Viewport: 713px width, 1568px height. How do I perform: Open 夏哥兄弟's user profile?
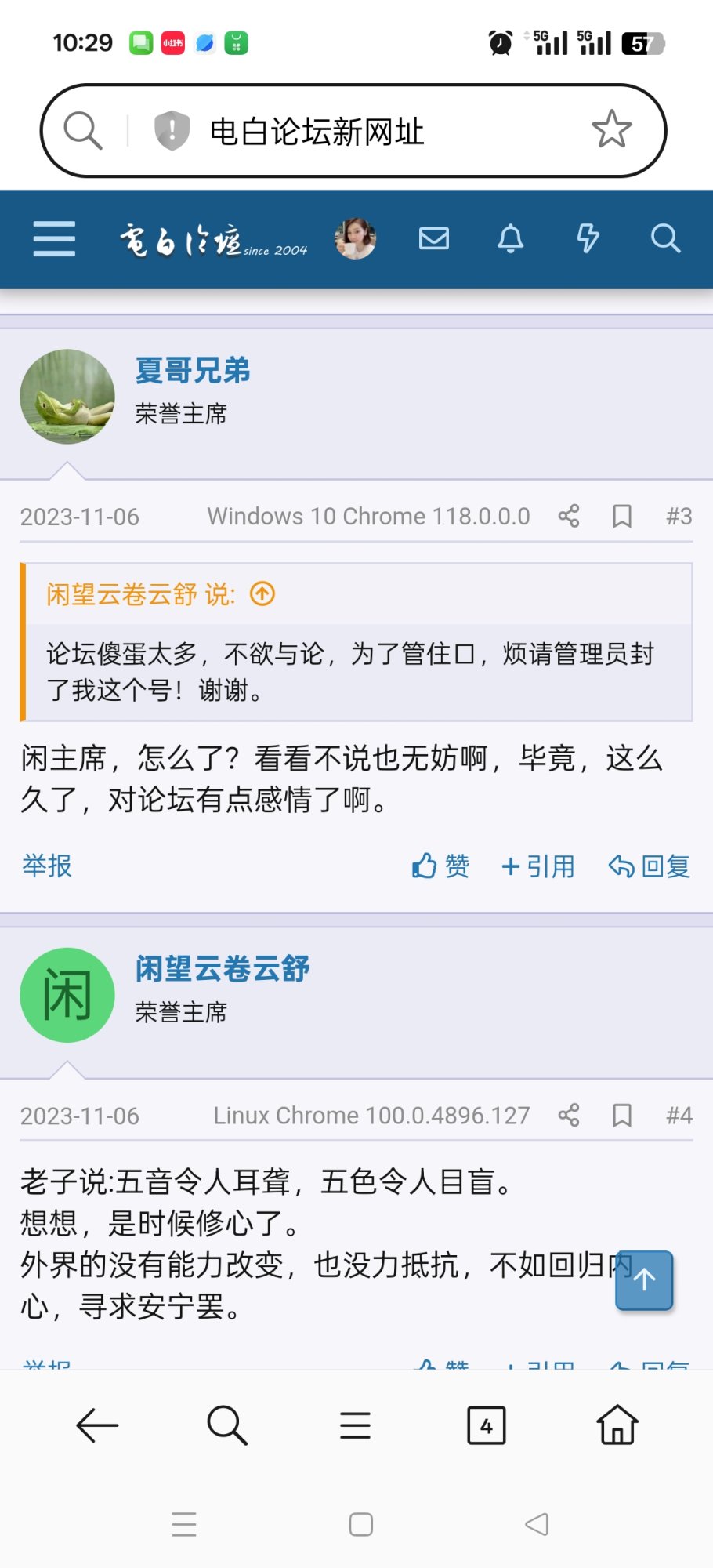pos(193,370)
